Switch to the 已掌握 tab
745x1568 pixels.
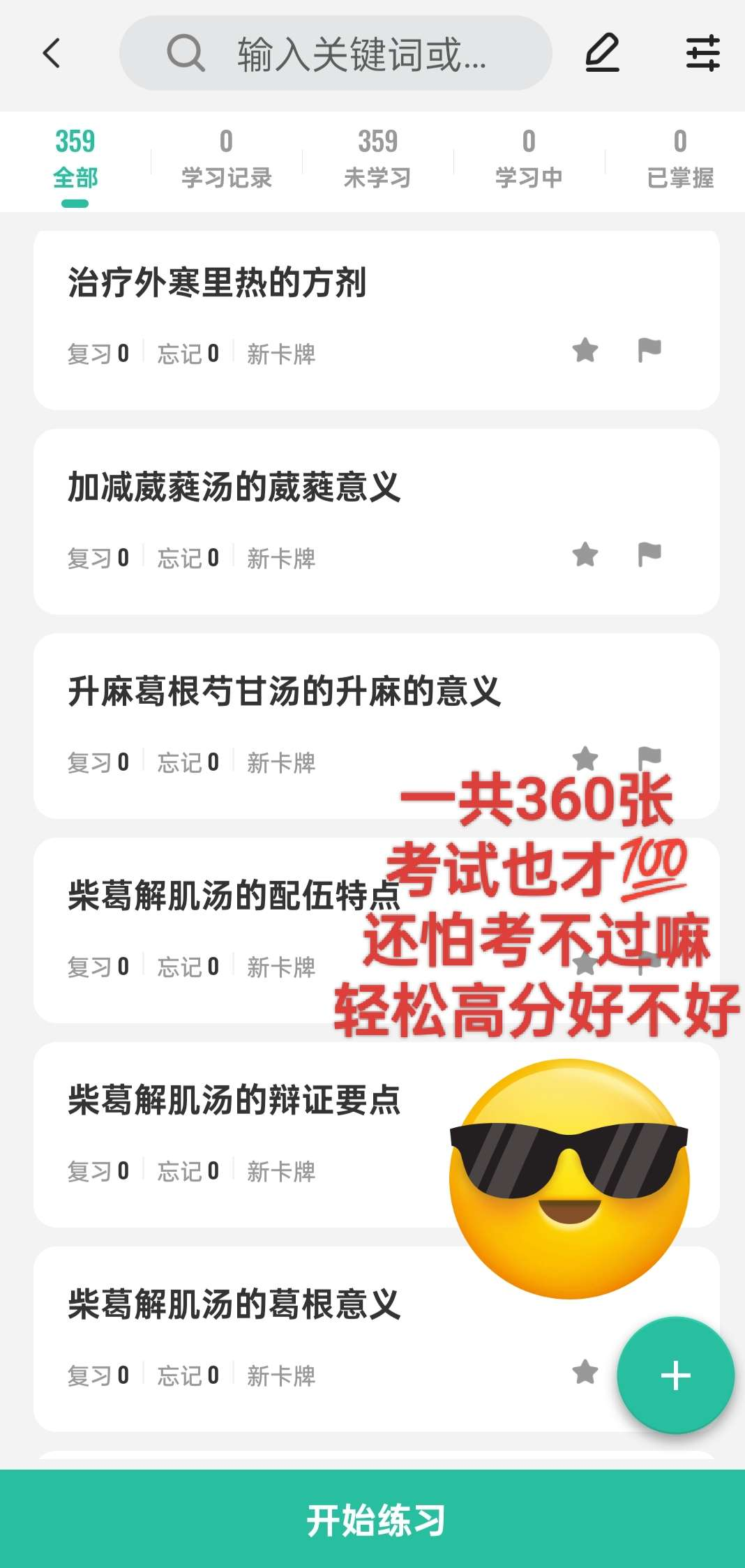pyautogui.click(x=680, y=160)
